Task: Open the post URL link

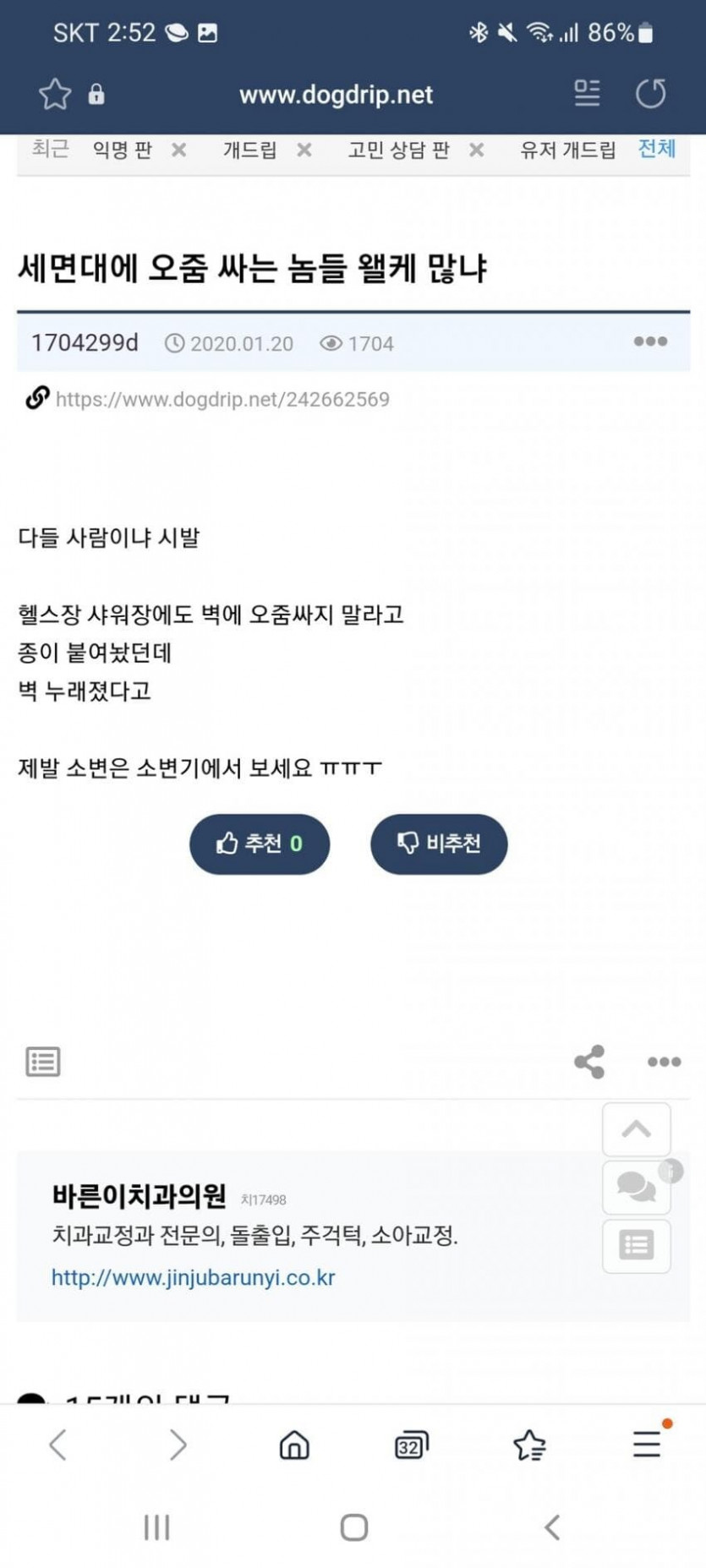Action: [x=222, y=399]
